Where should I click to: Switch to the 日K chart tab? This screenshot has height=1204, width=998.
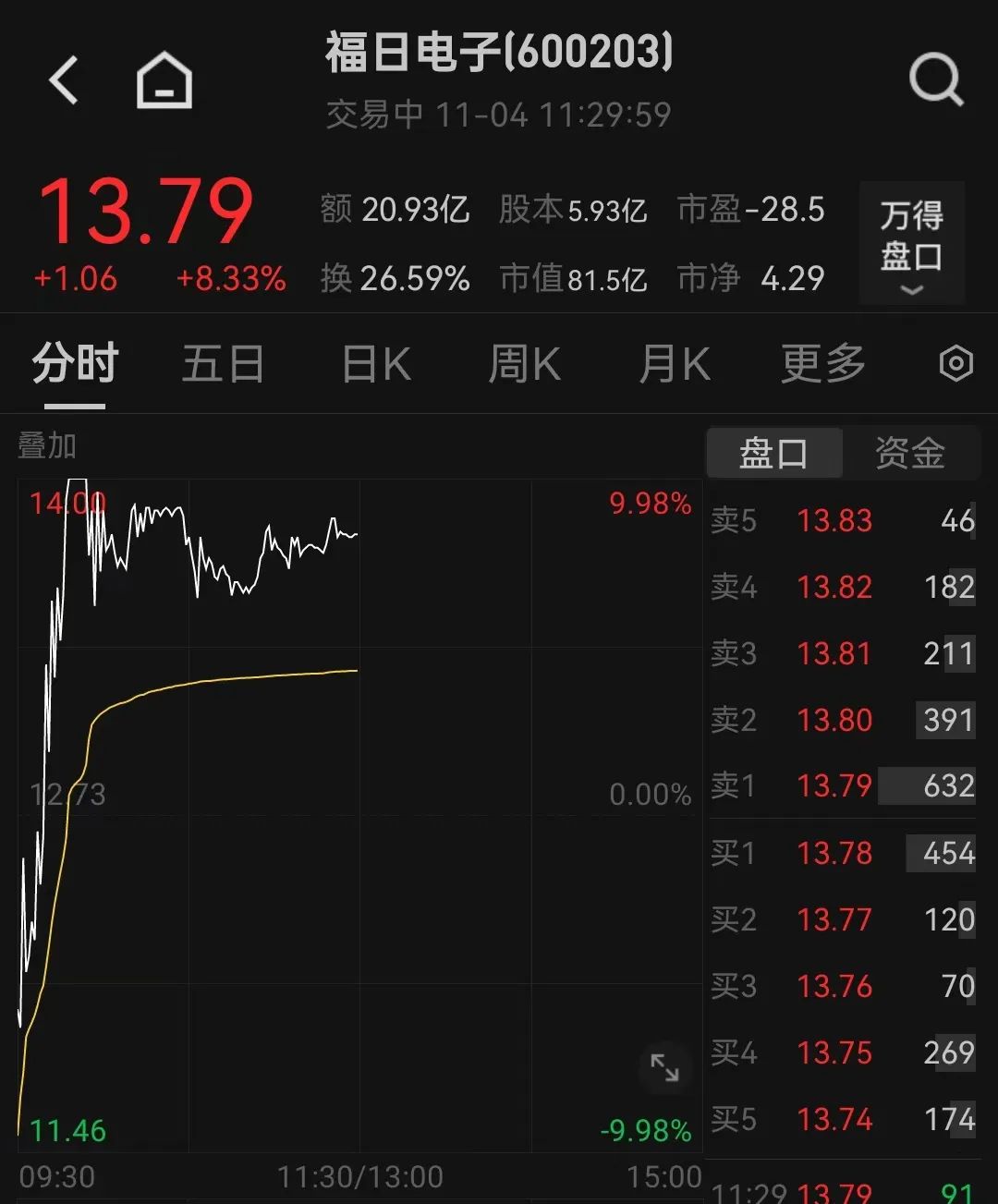tap(376, 363)
